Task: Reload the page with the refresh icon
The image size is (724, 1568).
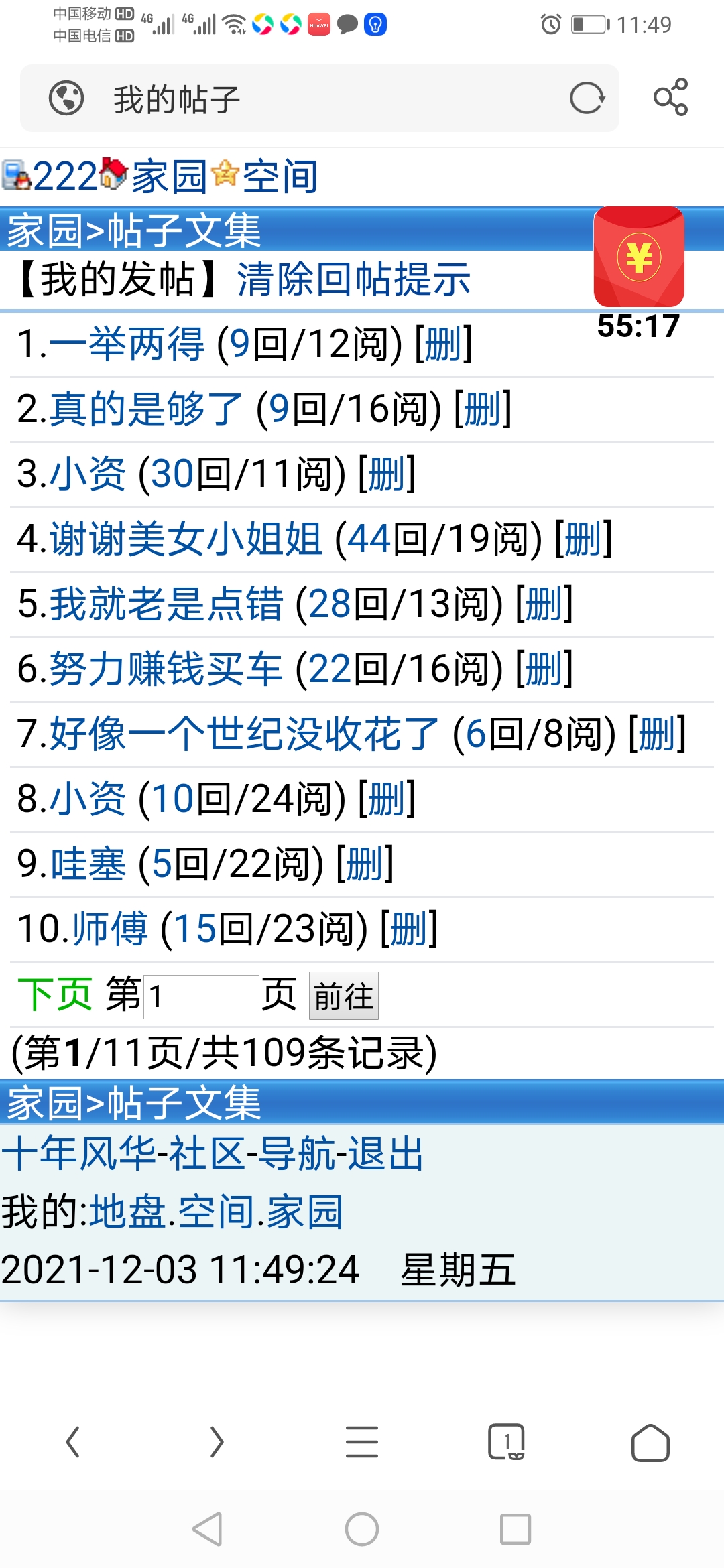Action: pos(587,98)
